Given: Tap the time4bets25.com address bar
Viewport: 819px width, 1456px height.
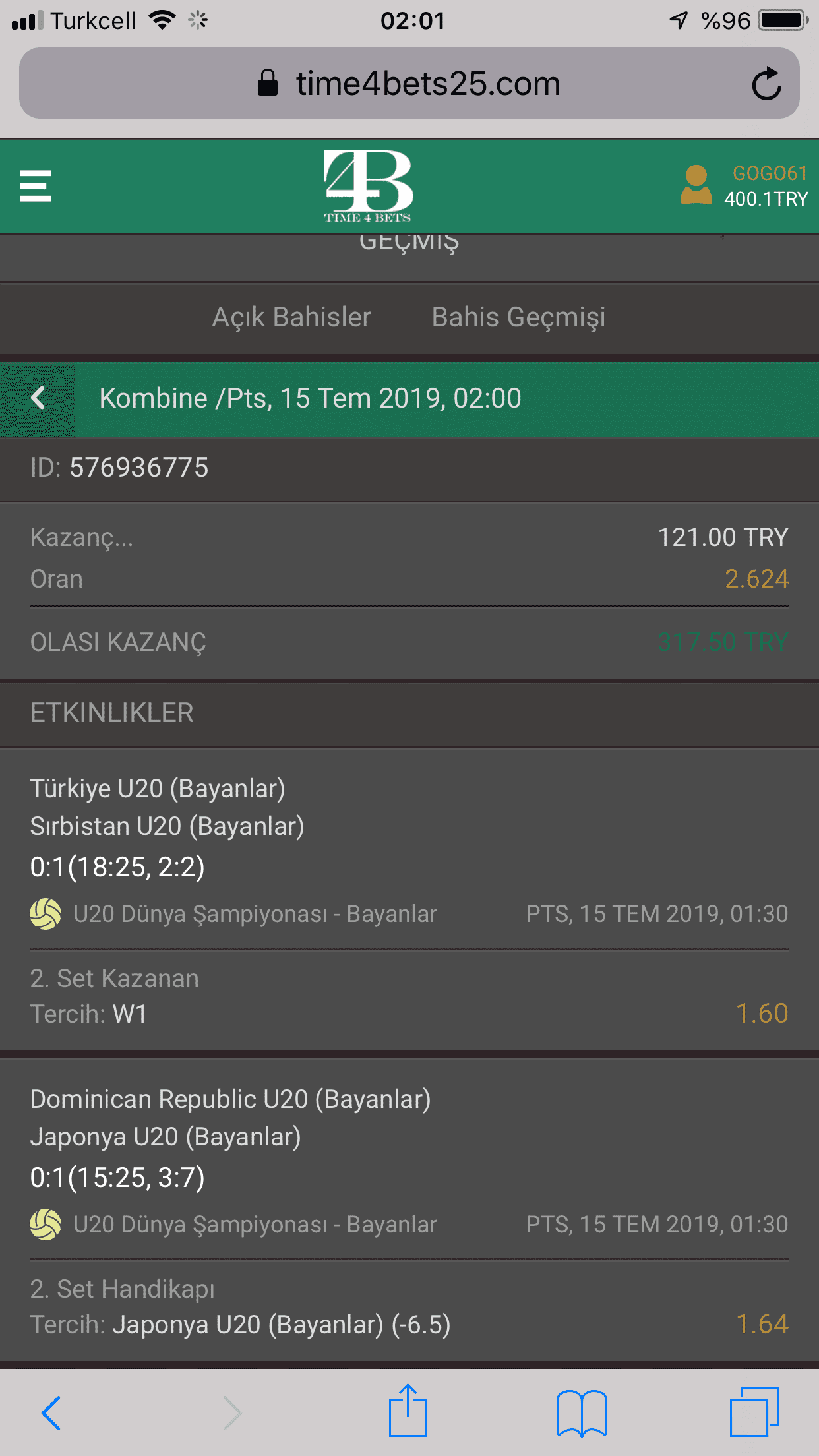Looking at the screenshot, I should 409,84.
